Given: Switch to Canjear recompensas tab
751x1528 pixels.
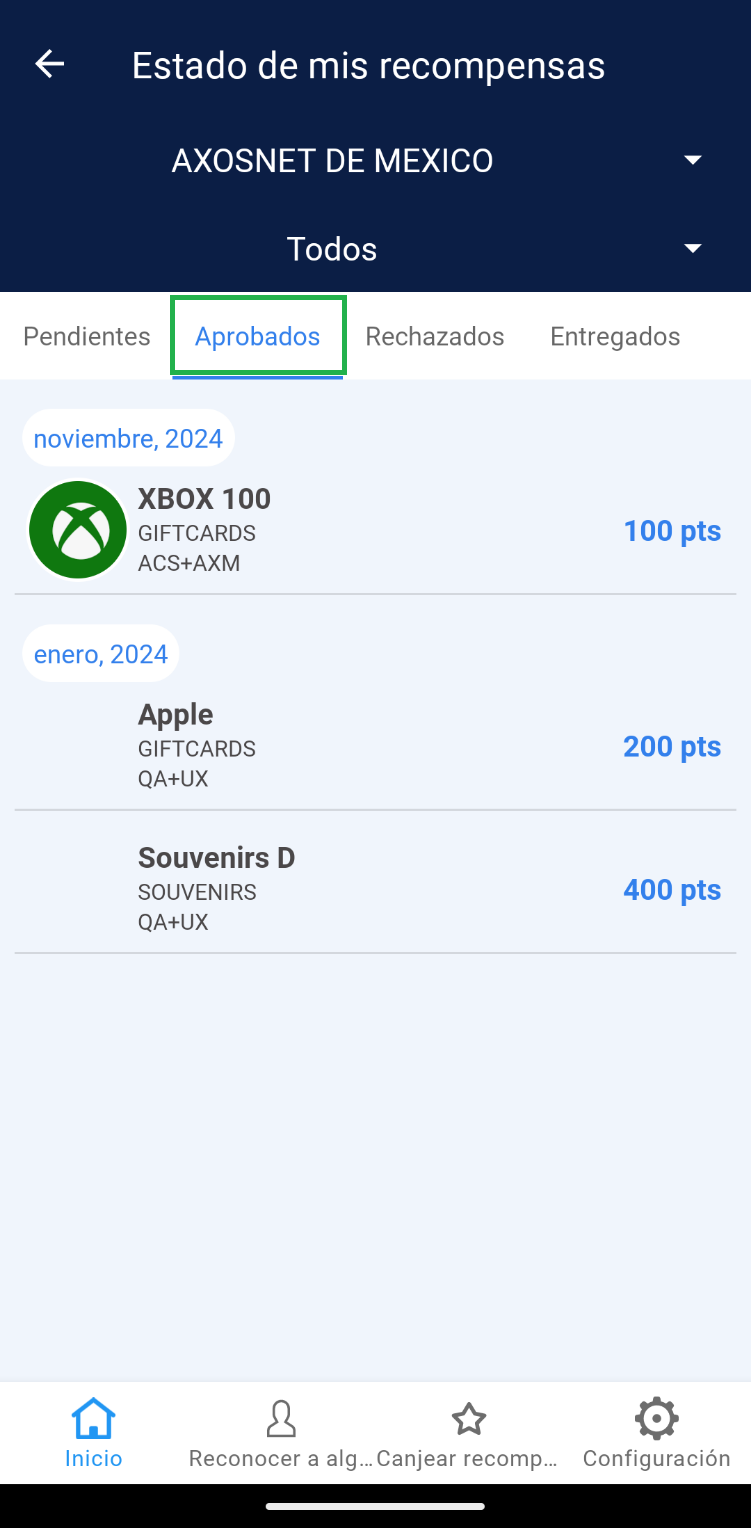Looking at the screenshot, I should click(x=468, y=1432).
